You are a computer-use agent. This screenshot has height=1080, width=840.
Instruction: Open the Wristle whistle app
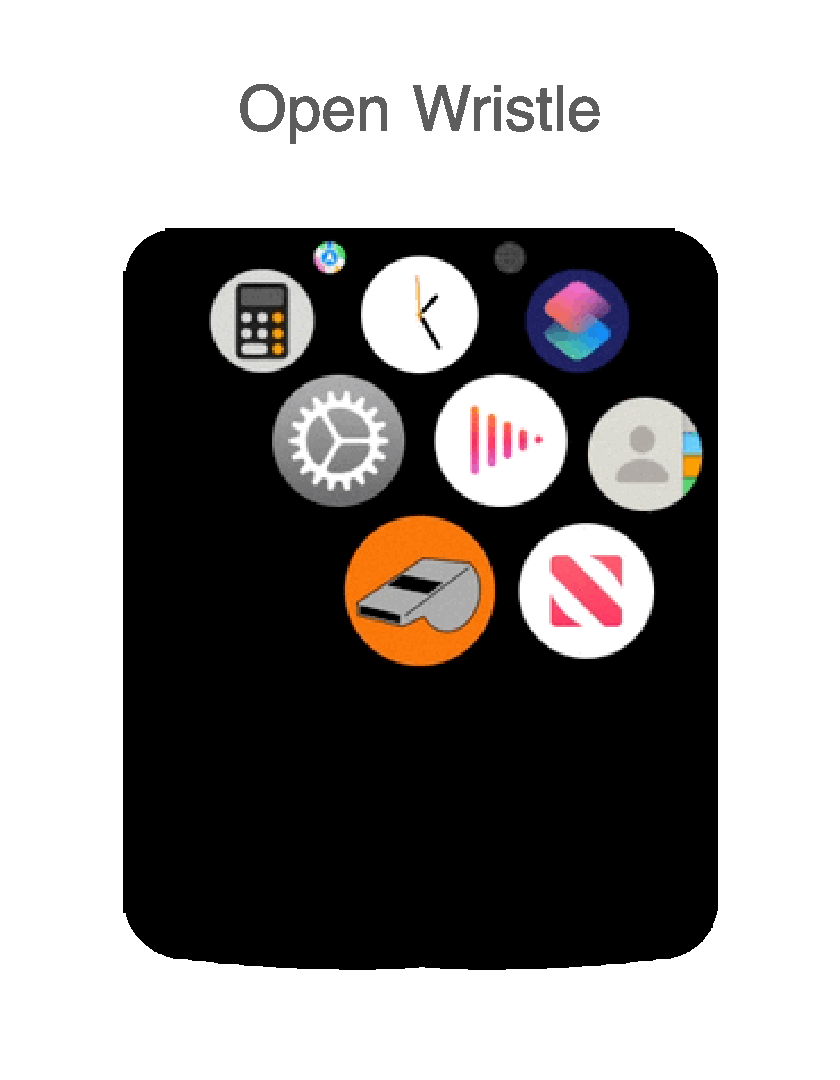coord(420,590)
